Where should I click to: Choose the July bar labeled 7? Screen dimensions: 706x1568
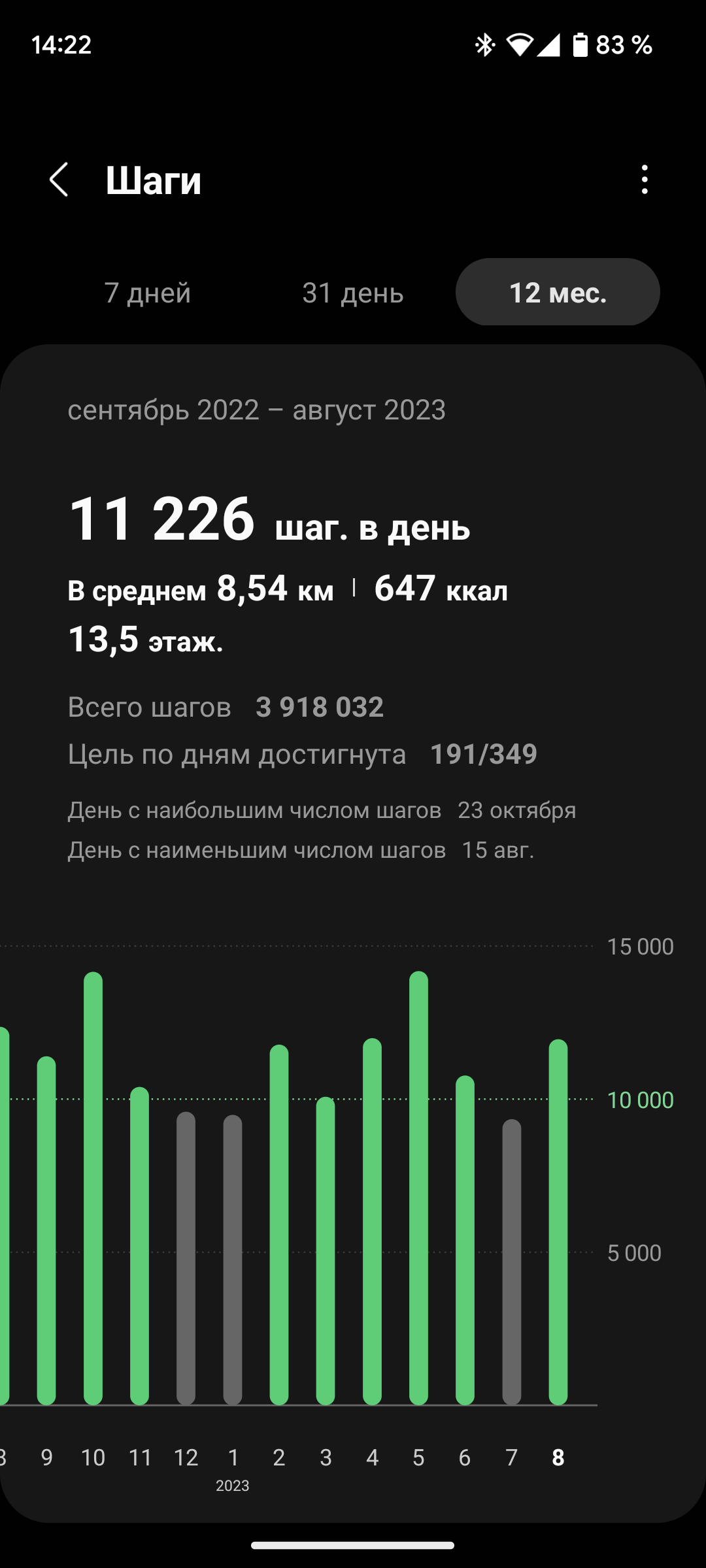(512, 1261)
